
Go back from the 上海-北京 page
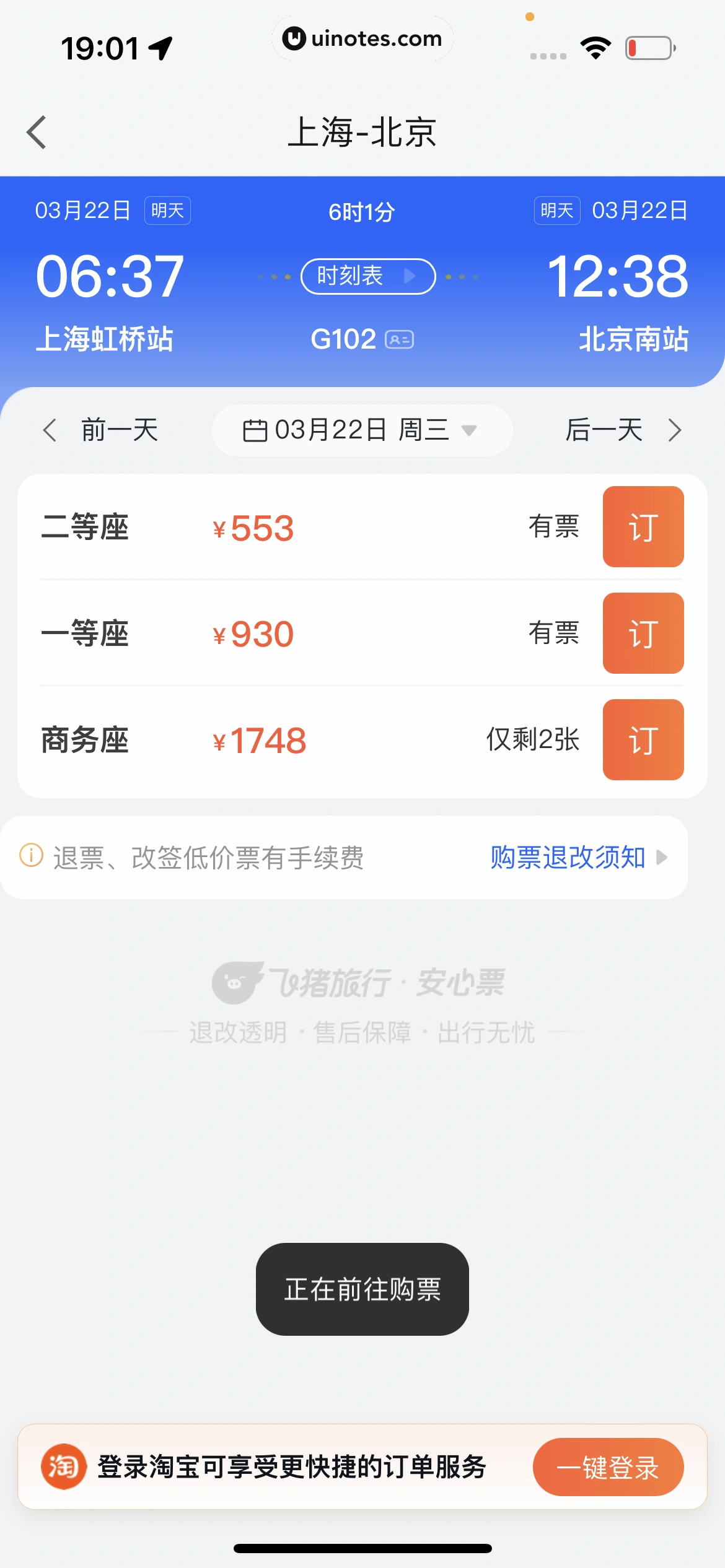(37, 133)
